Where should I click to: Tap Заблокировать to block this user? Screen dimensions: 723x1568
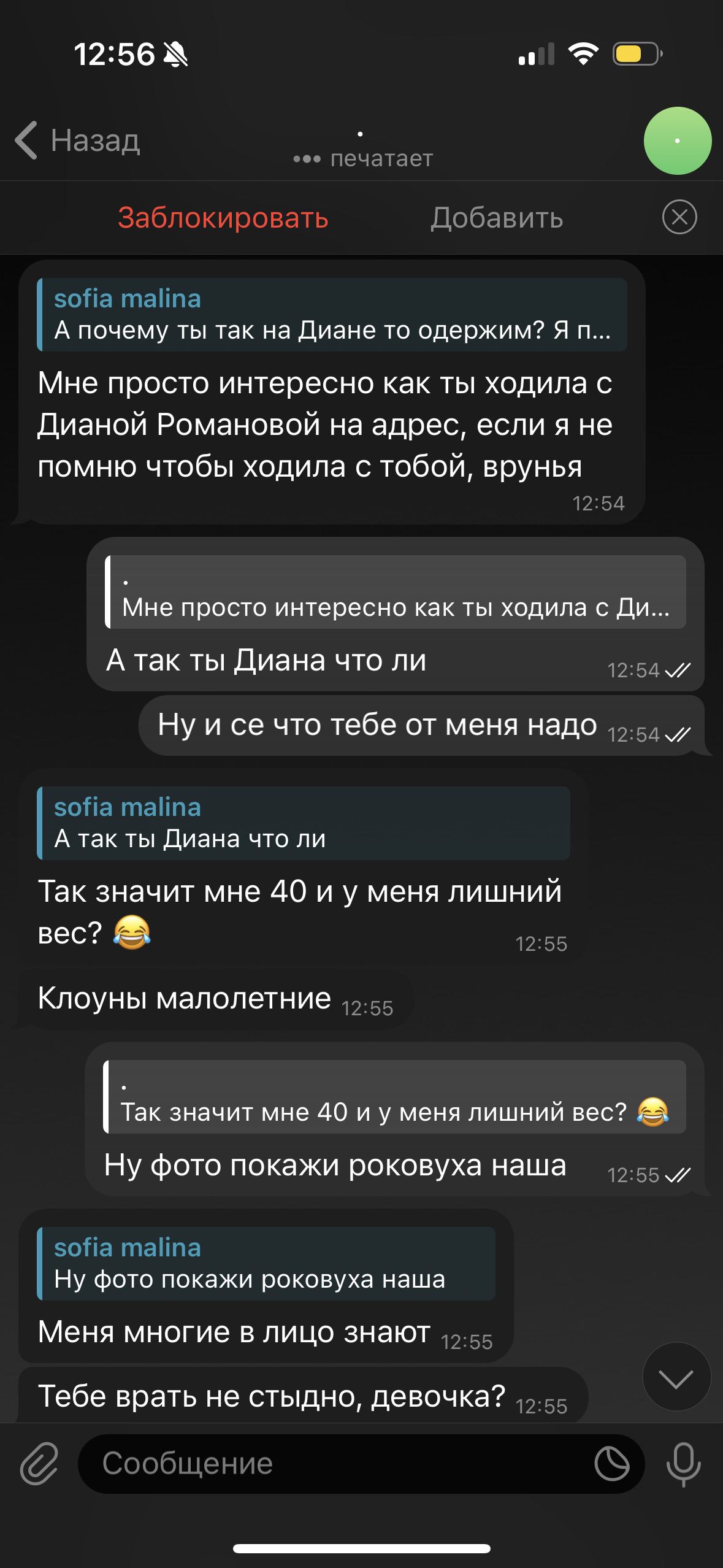[x=223, y=218]
